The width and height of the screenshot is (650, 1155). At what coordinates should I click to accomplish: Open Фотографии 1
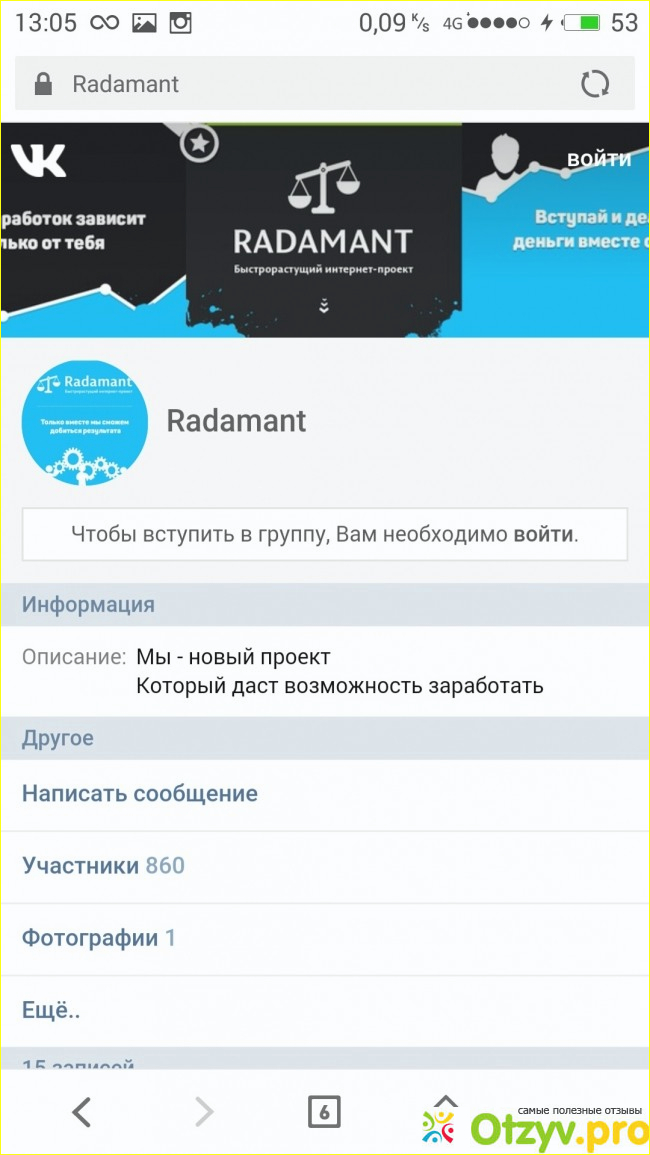coord(98,938)
